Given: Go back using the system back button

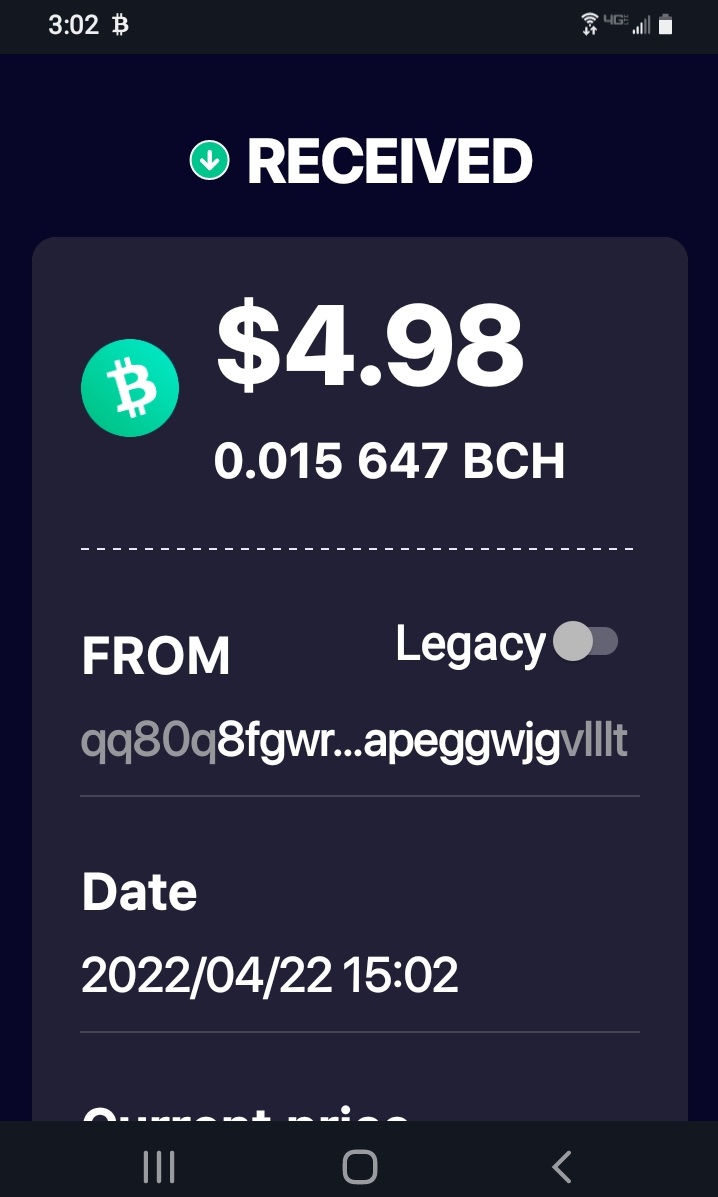Looking at the screenshot, I should click(562, 1166).
